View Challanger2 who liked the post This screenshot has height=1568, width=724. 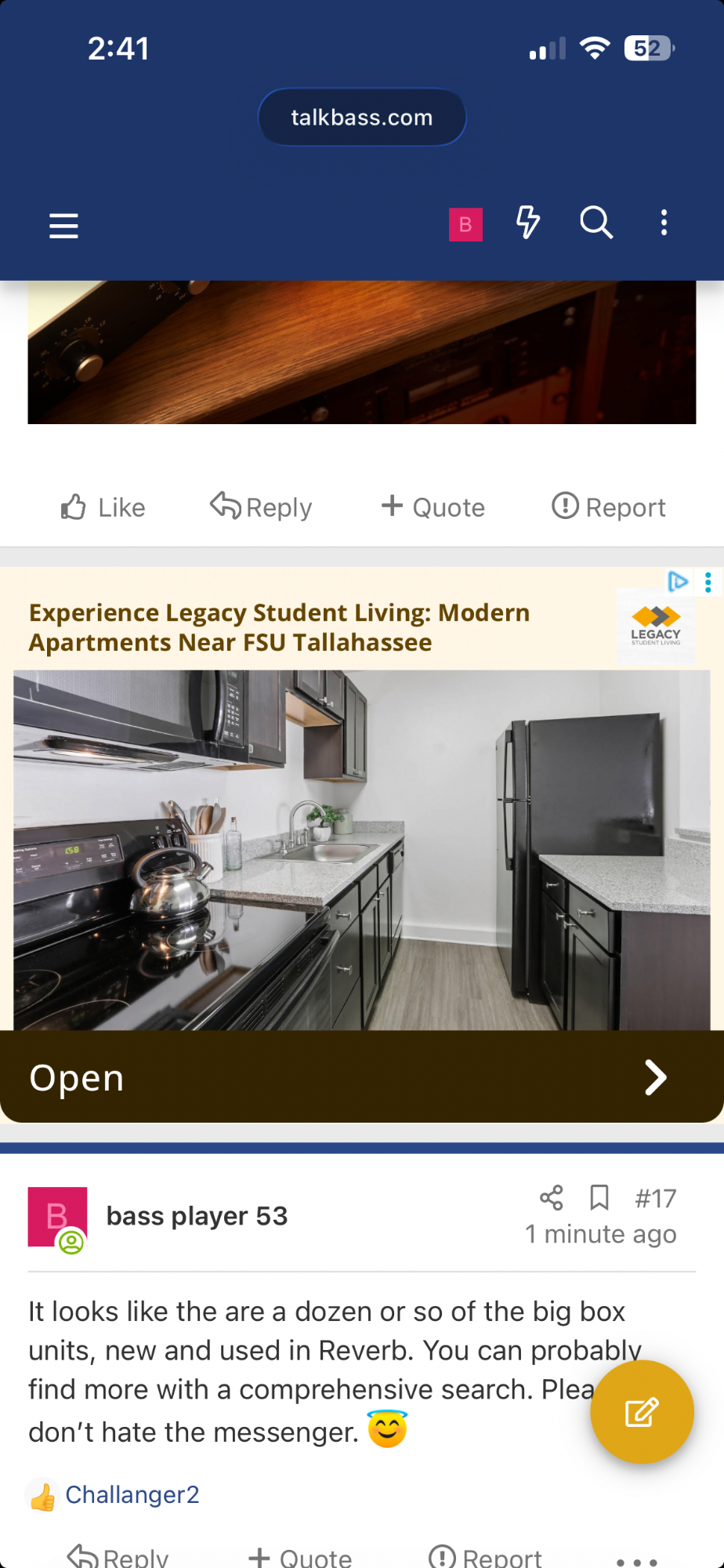[132, 1495]
